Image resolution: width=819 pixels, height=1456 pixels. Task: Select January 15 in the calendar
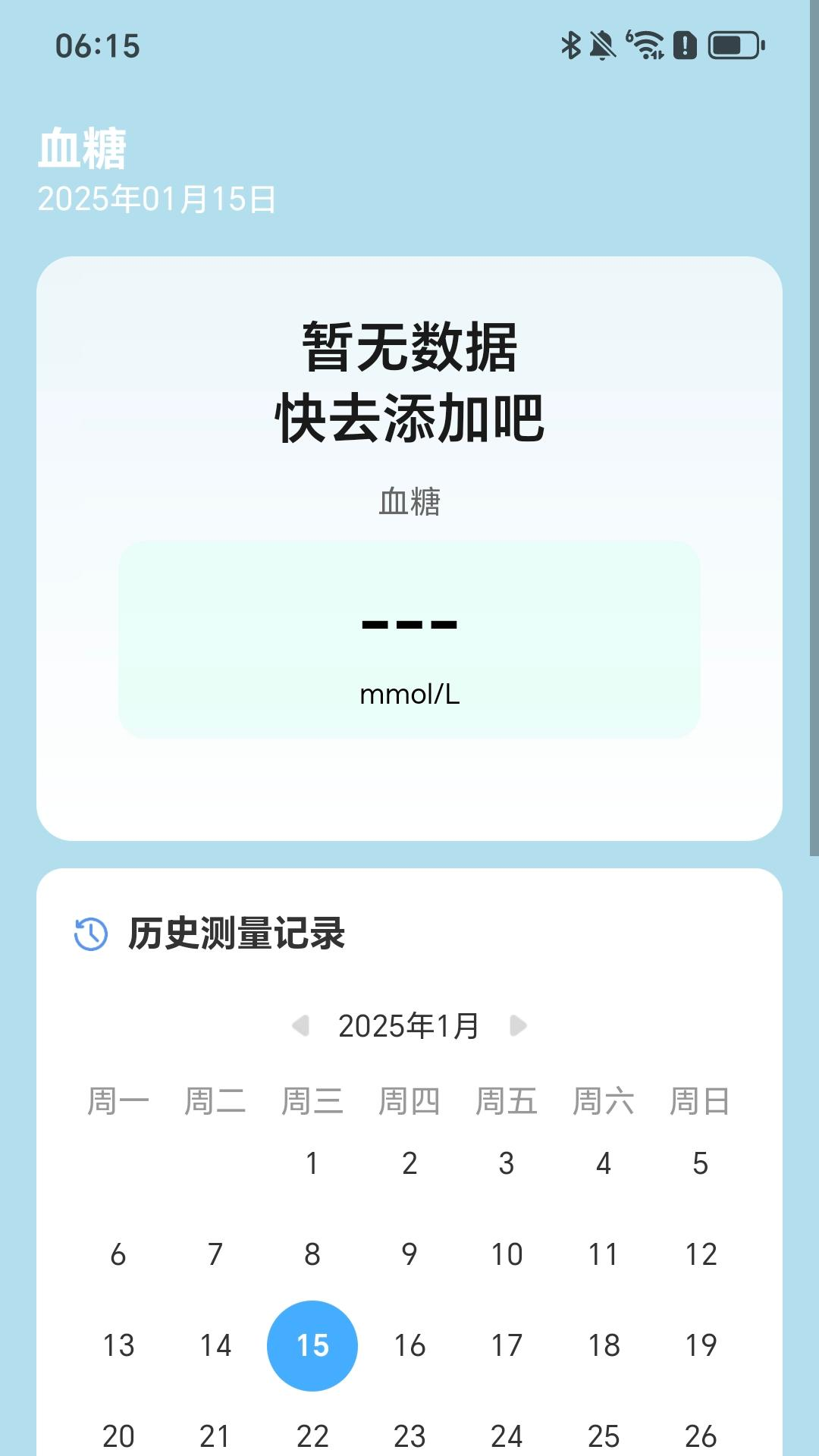pos(312,1345)
